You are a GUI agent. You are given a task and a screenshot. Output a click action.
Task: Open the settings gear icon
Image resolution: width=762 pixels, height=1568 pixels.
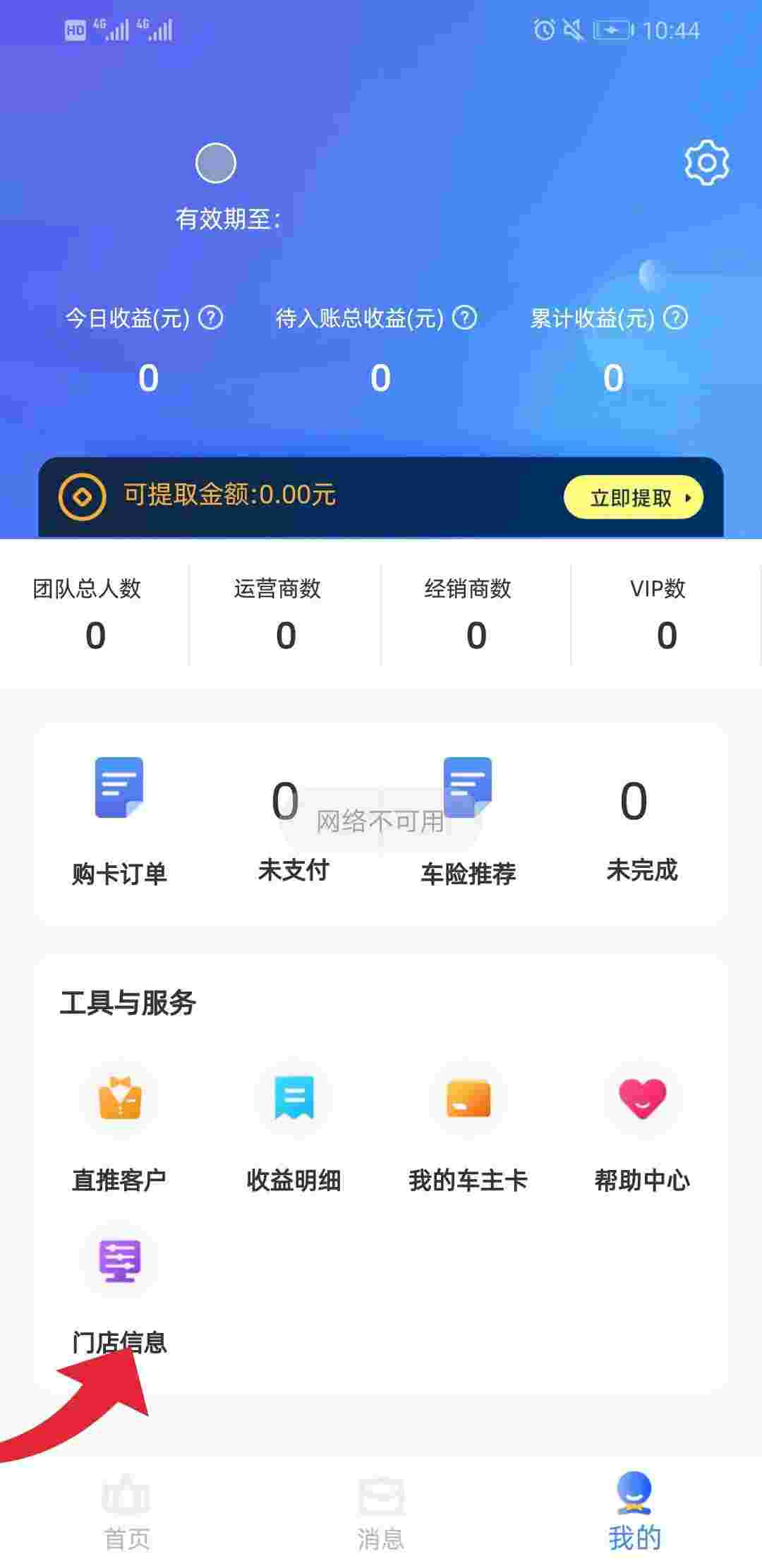click(706, 162)
